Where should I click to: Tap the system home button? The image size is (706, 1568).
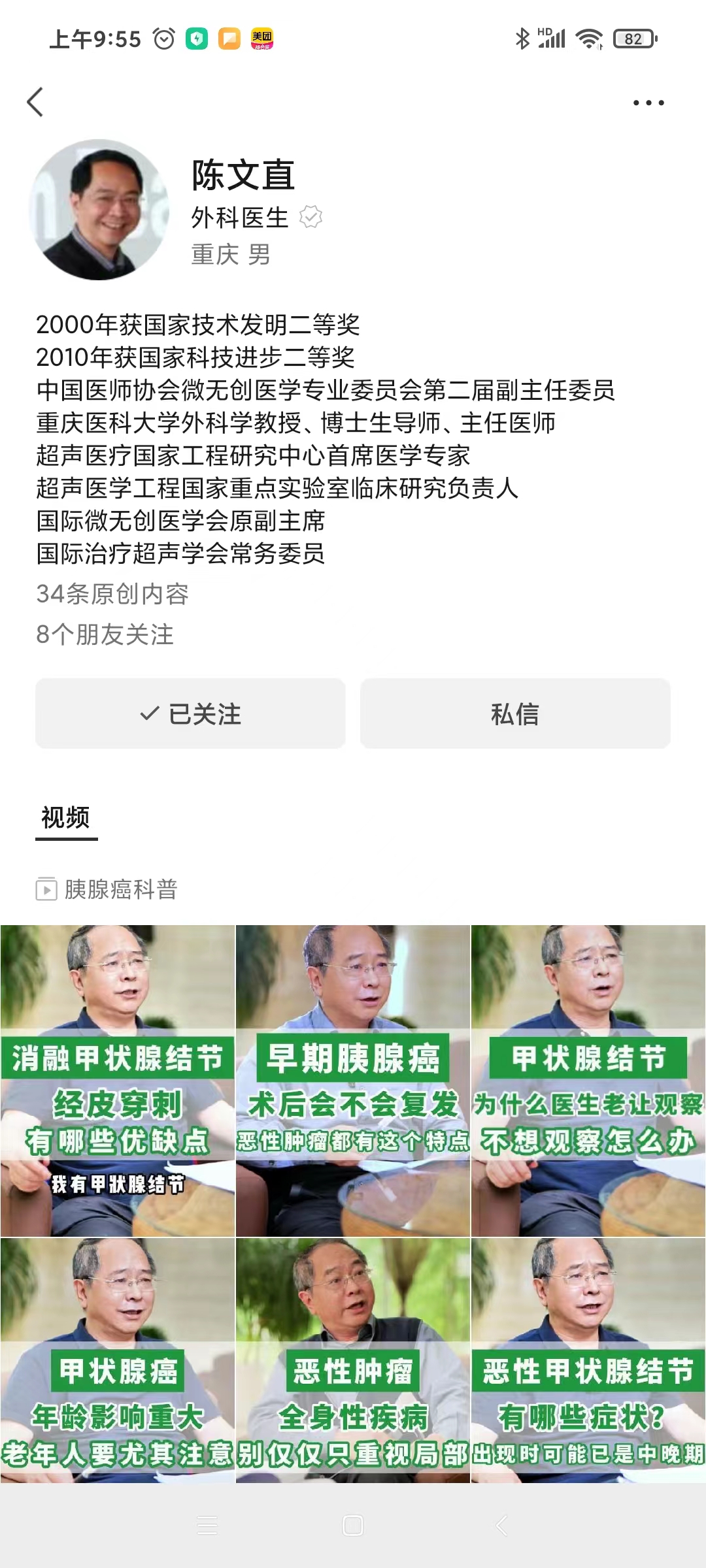click(x=353, y=1526)
